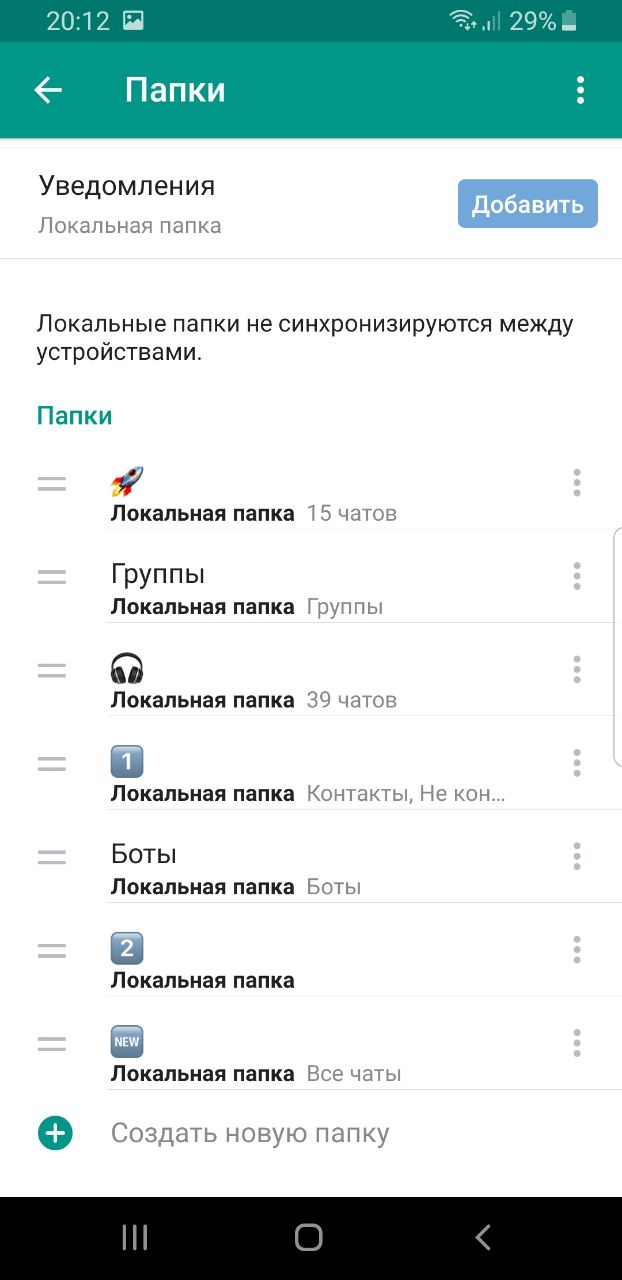Open options for the Группы folder
622x1280 pixels.
coord(577,576)
